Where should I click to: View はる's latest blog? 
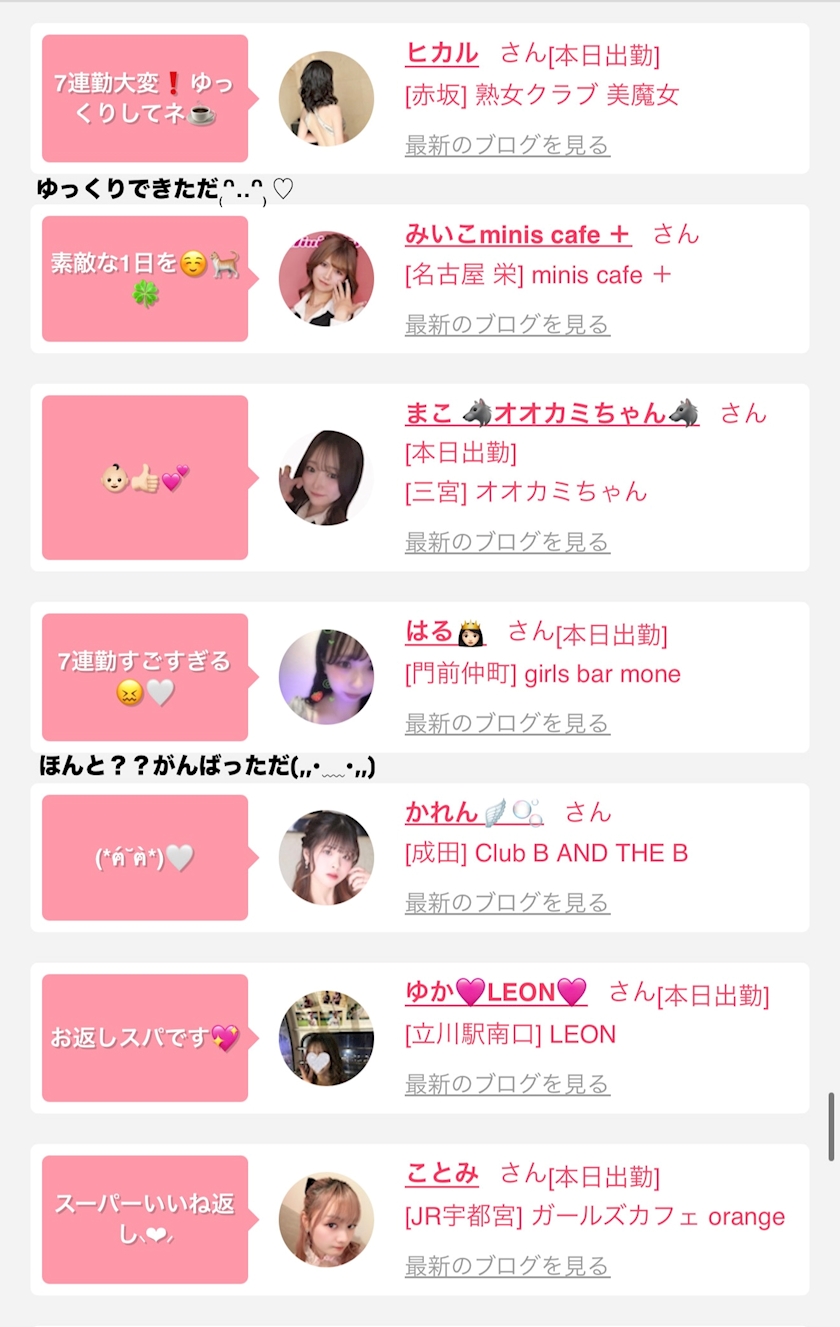click(x=507, y=722)
